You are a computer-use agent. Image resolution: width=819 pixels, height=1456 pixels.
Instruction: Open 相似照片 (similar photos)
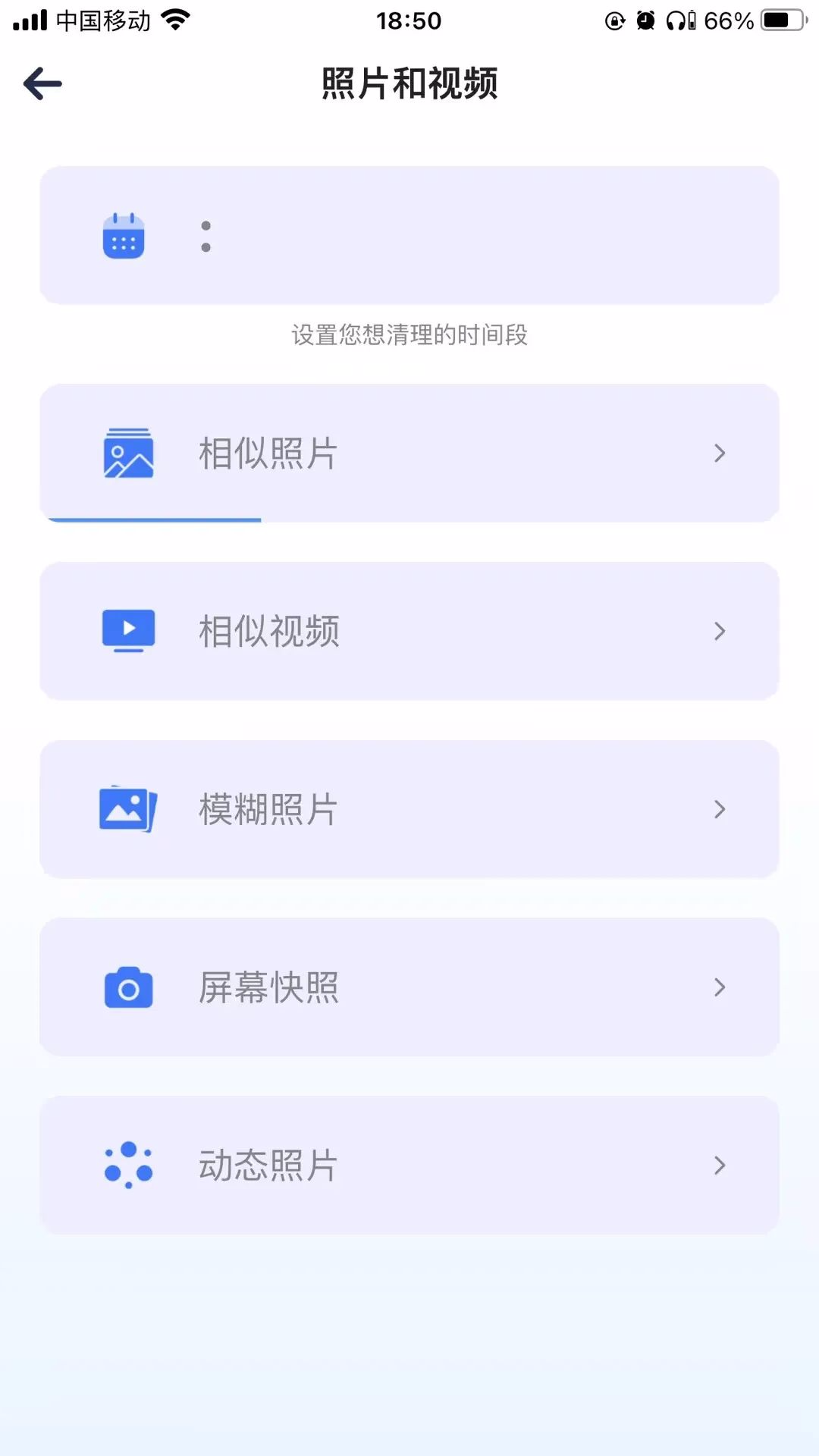tap(409, 453)
